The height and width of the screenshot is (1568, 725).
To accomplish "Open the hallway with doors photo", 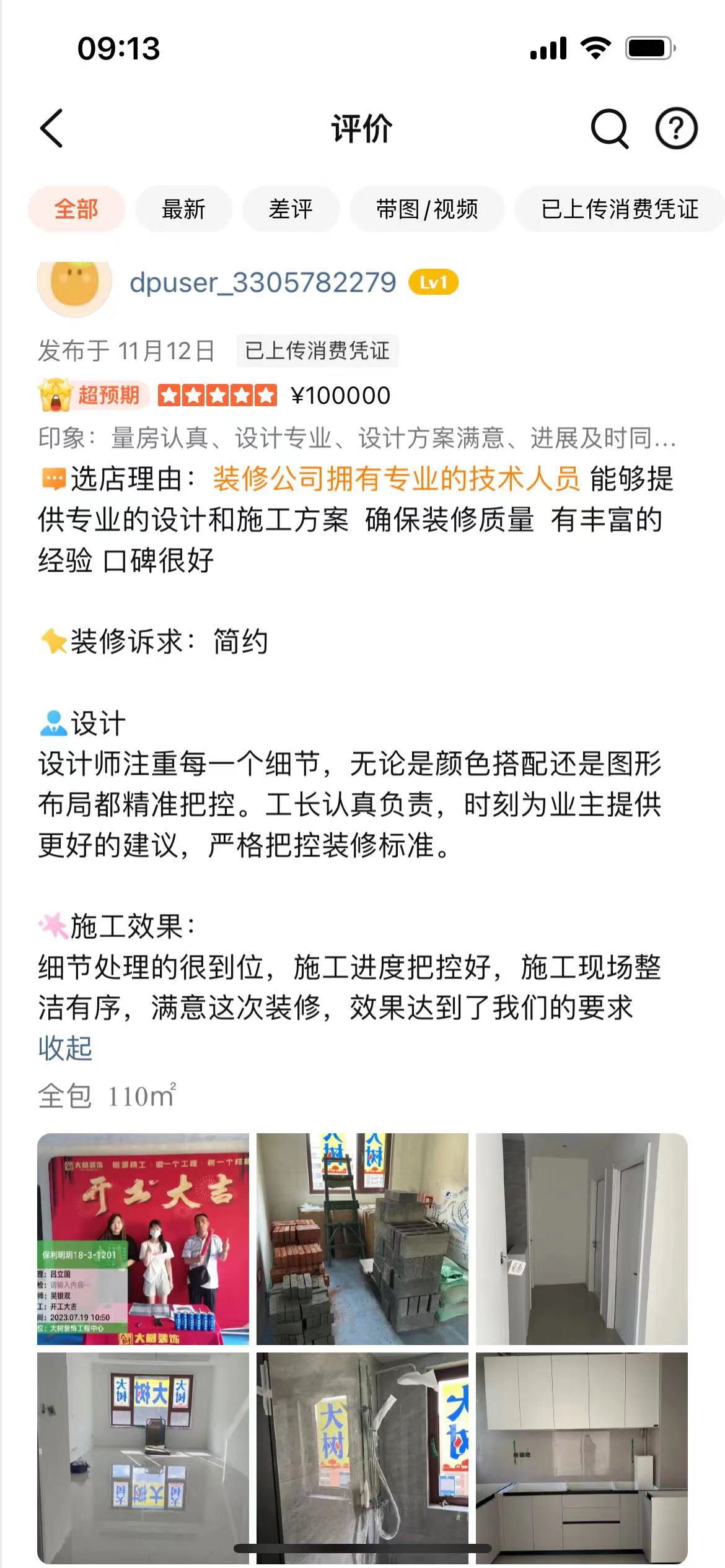I will 581,1239.
